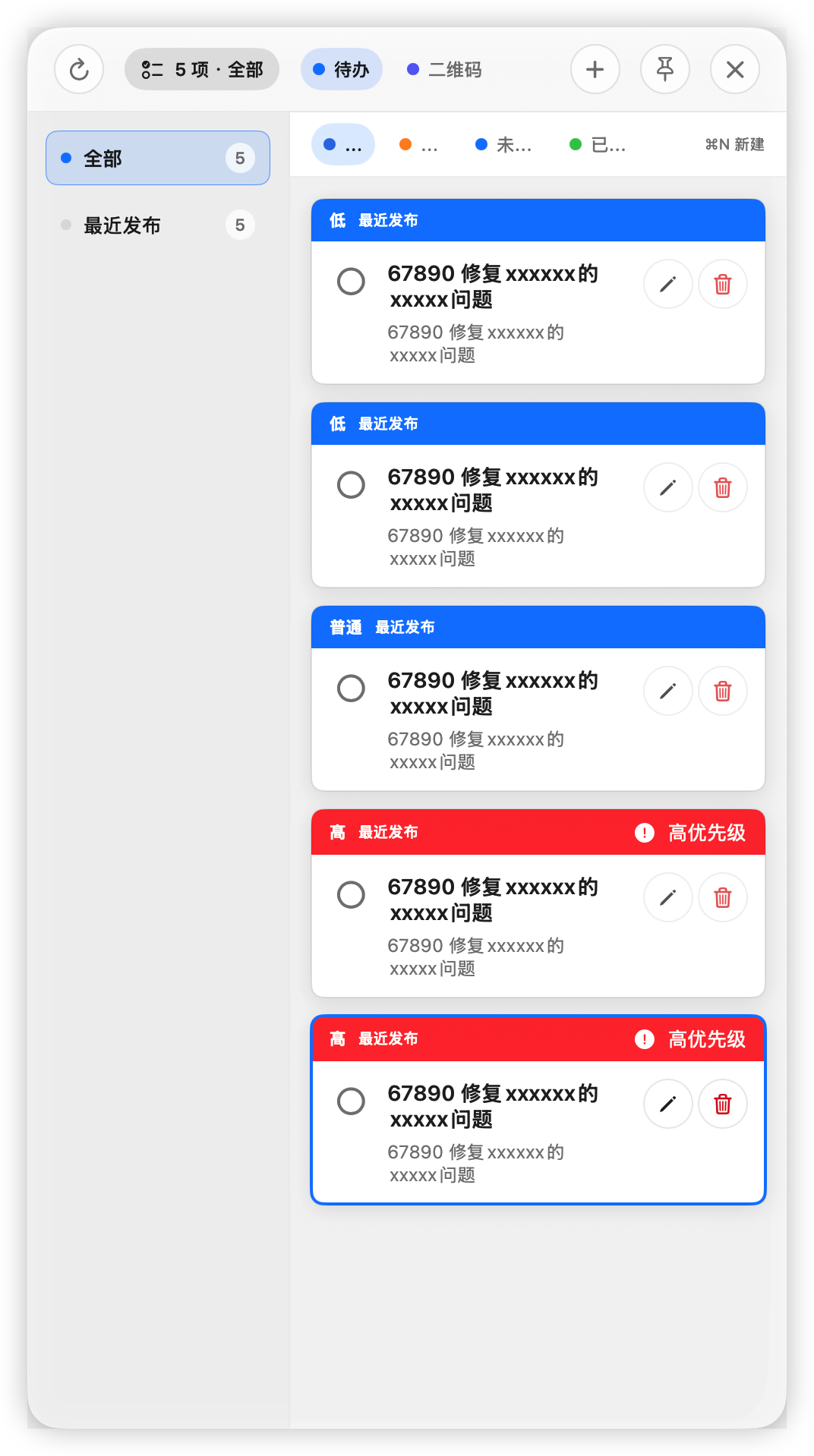The image size is (814, 1456).
Task: Delete the 普通 priority task
Action: pyautogui.click(x=723, y=691)
